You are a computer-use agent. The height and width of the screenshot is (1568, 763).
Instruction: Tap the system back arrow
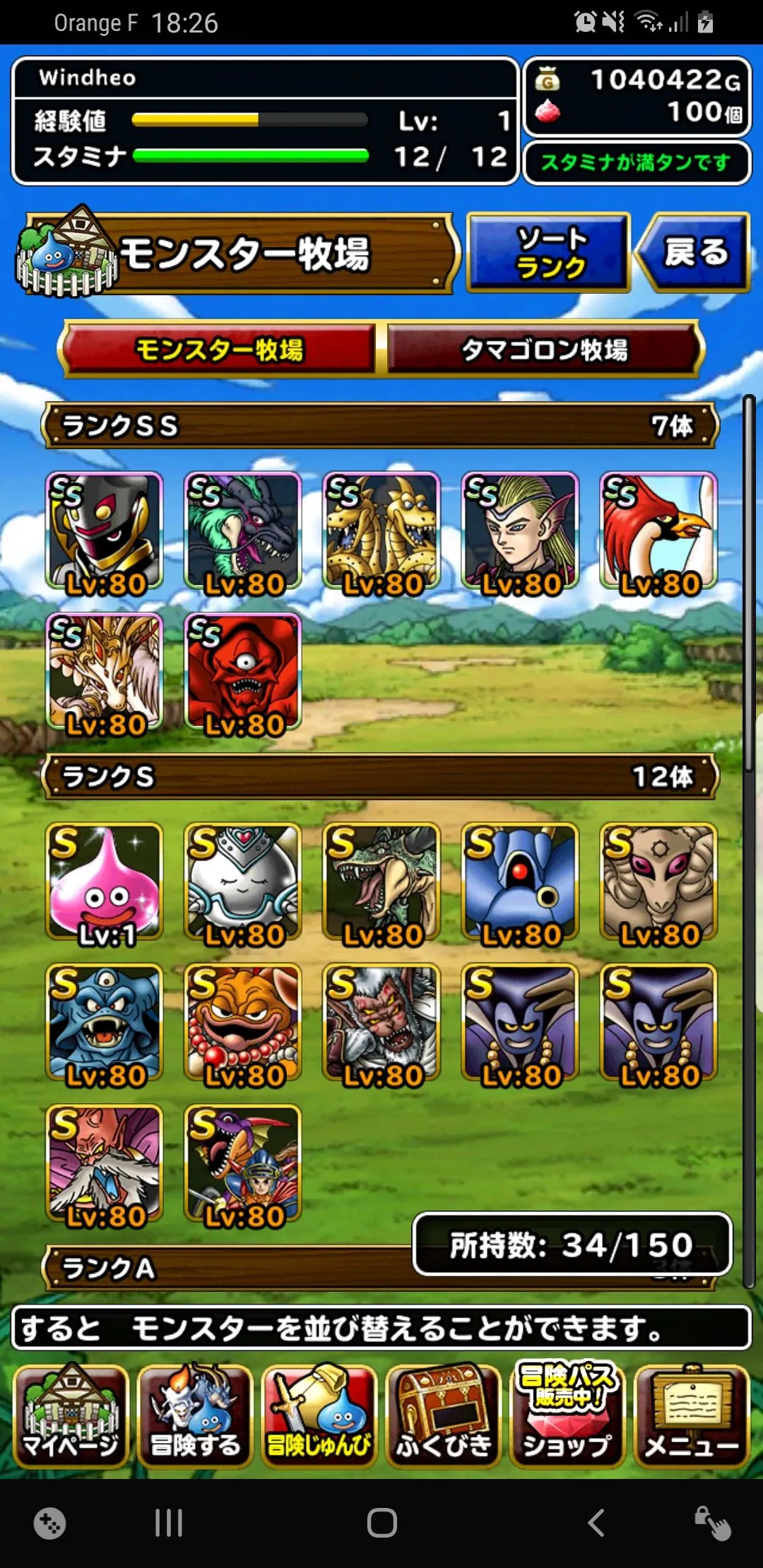pos(596,1523)
